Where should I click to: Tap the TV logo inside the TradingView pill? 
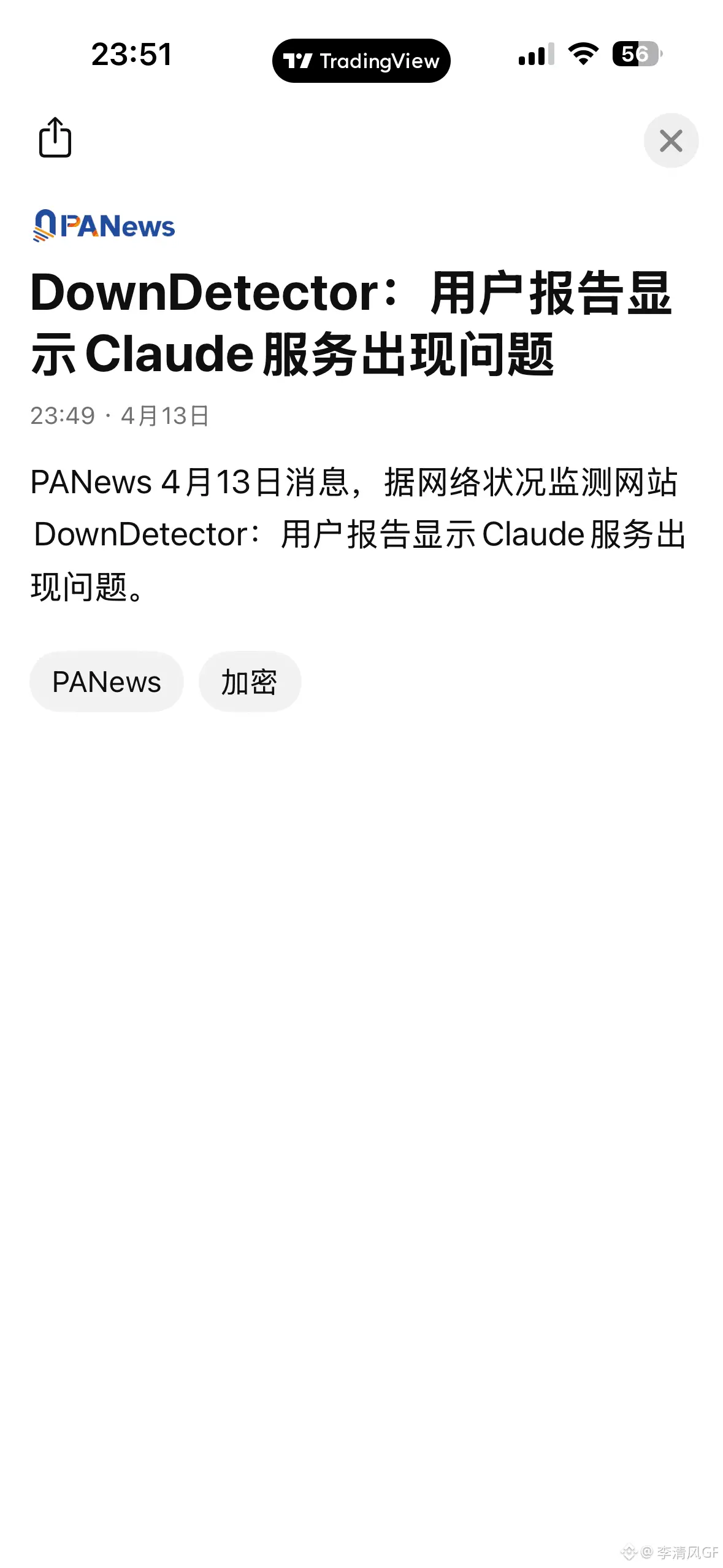pos(300,61)
